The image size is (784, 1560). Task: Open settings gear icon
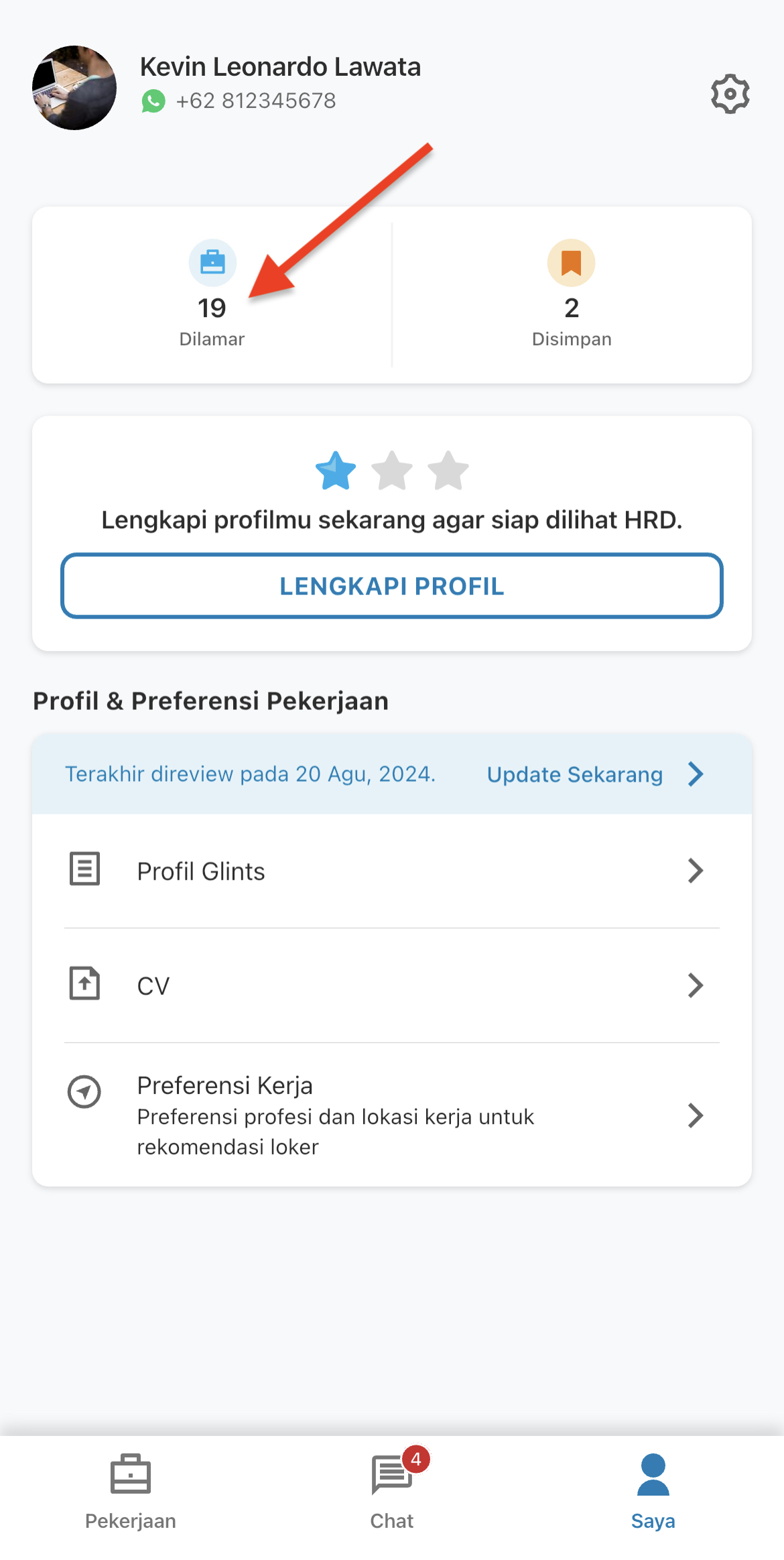(730, 94)
